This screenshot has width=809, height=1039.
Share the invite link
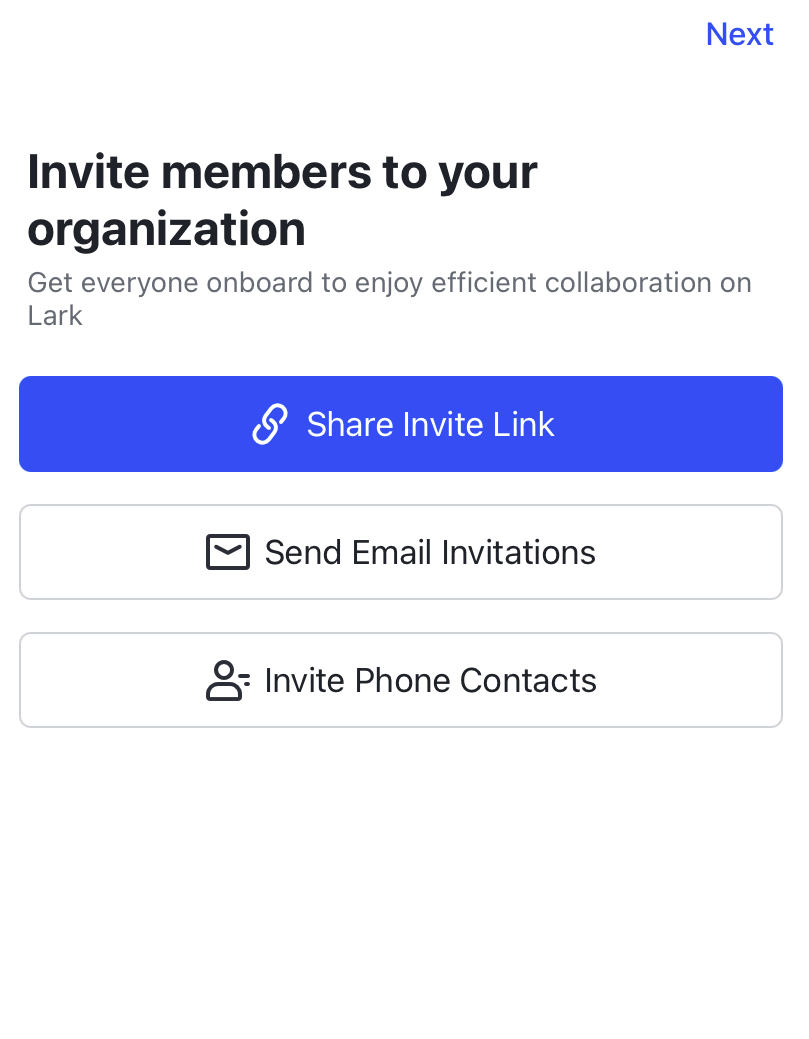click(x=401, y=424)
